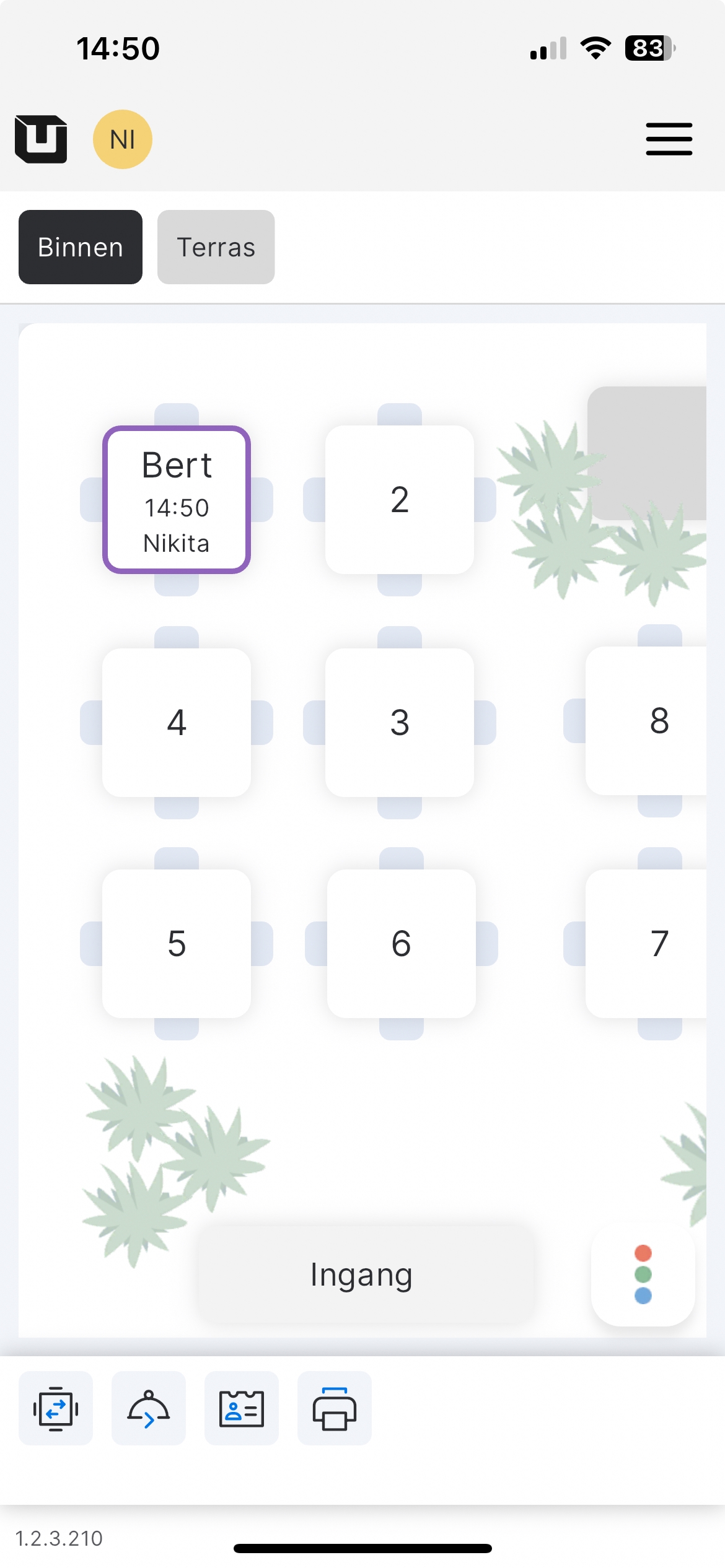This screenshot has height=1568, width=725.
Task: Open the hamburger menu
Action: tap(669, 139)
